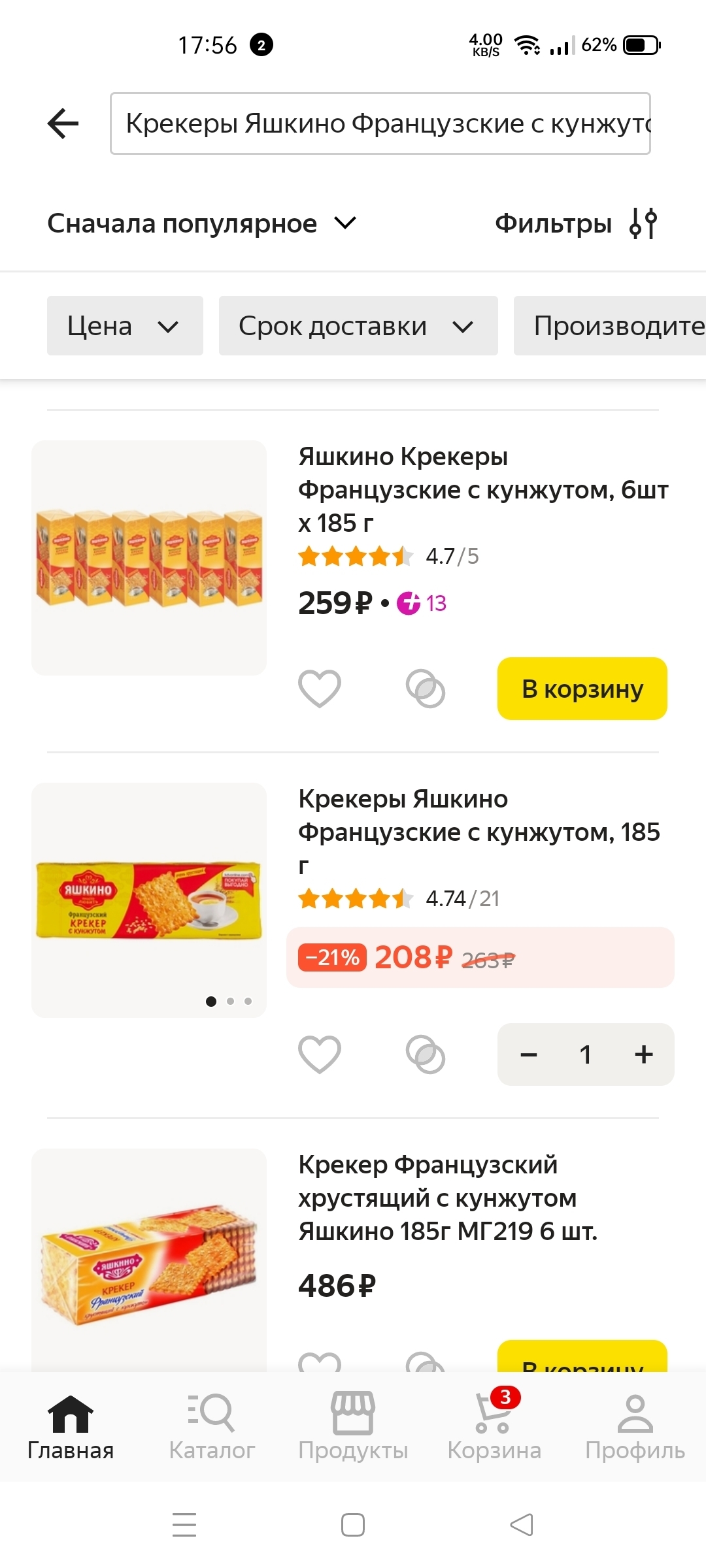The image size is (706, 1568).
Task: Open the Сначала популярное sort dropdown
Action: pos(201,223)
